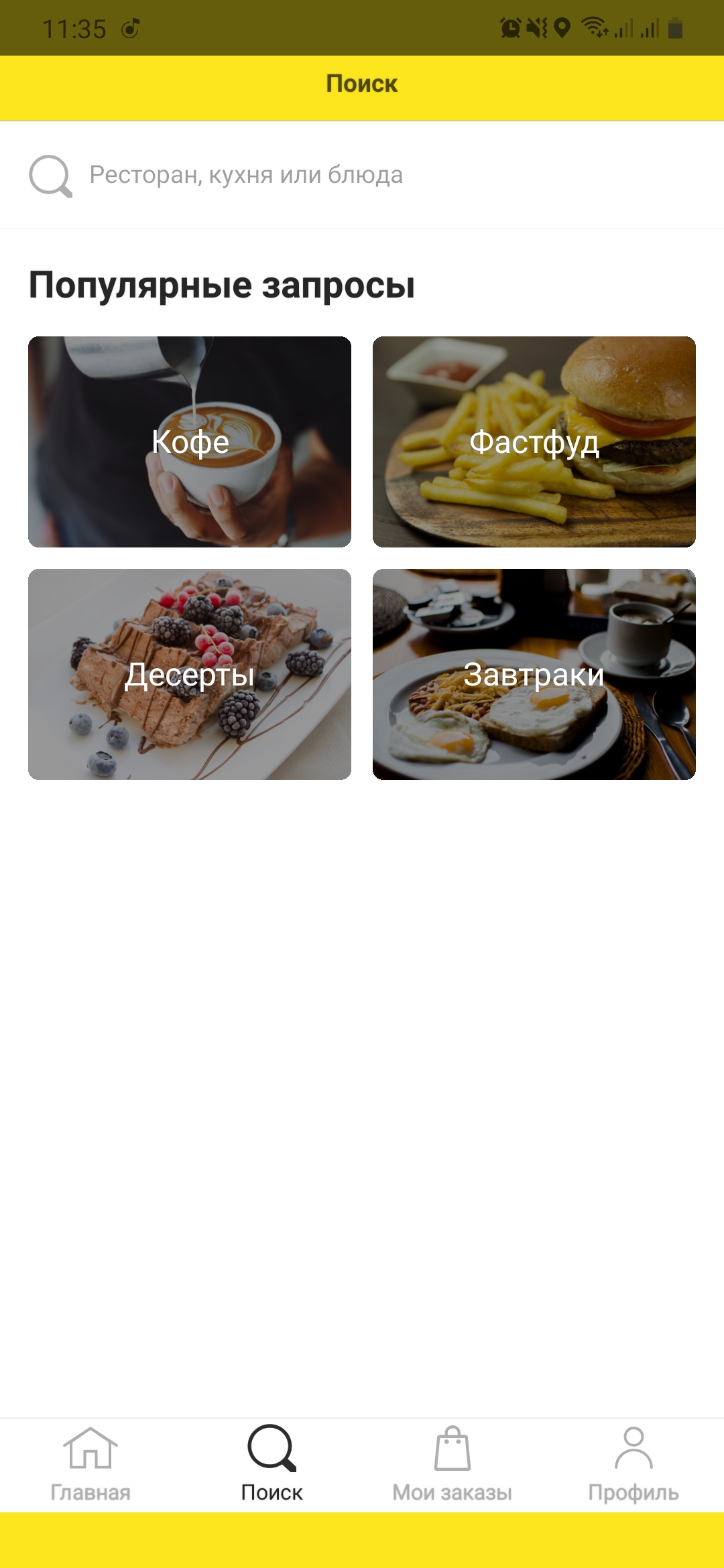Browse the Десерты popular query
This screenshot has height=1568, width=724.
tap(190, 674)
